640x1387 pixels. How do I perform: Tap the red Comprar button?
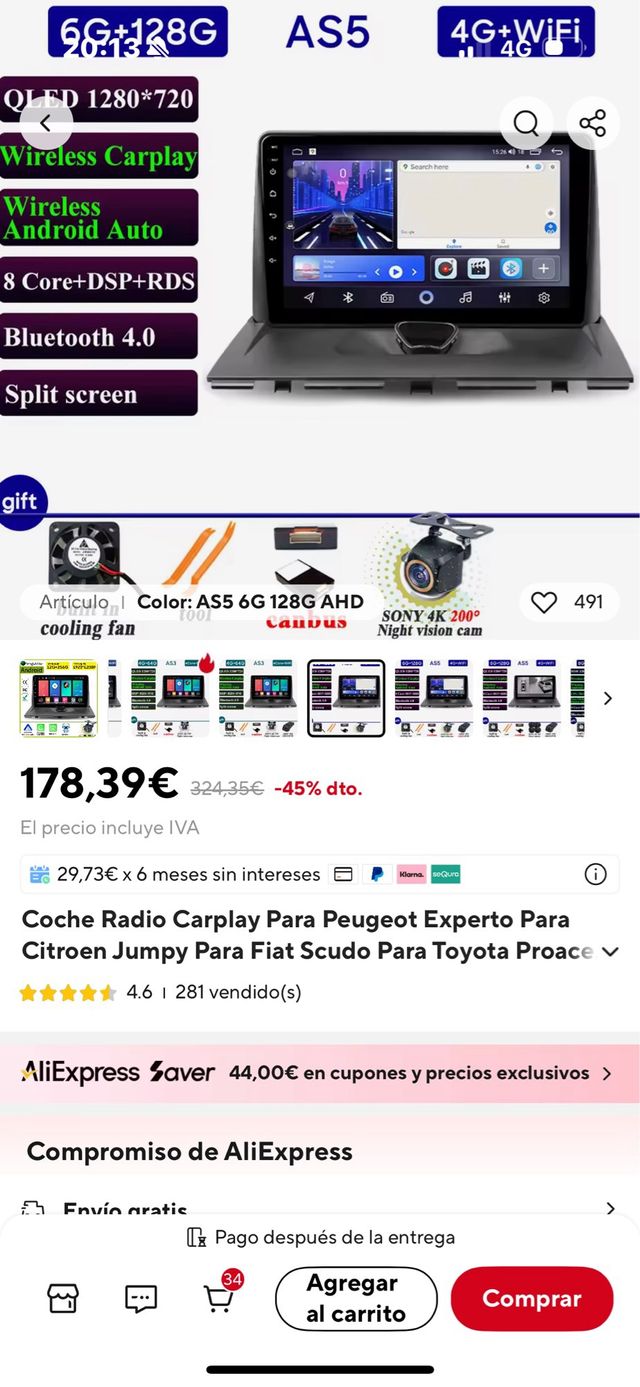531,1298
